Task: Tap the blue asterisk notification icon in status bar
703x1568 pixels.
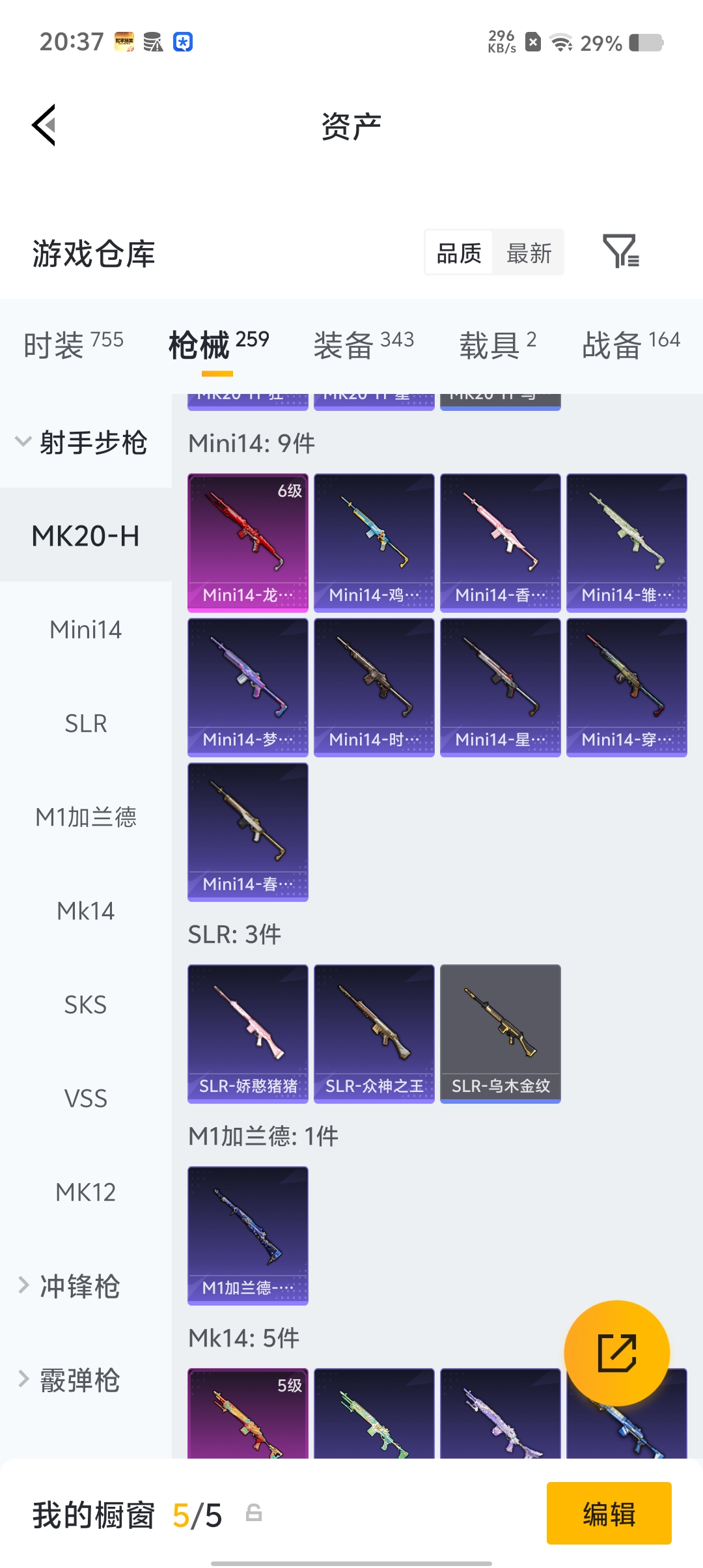Action: pos(182,42)
